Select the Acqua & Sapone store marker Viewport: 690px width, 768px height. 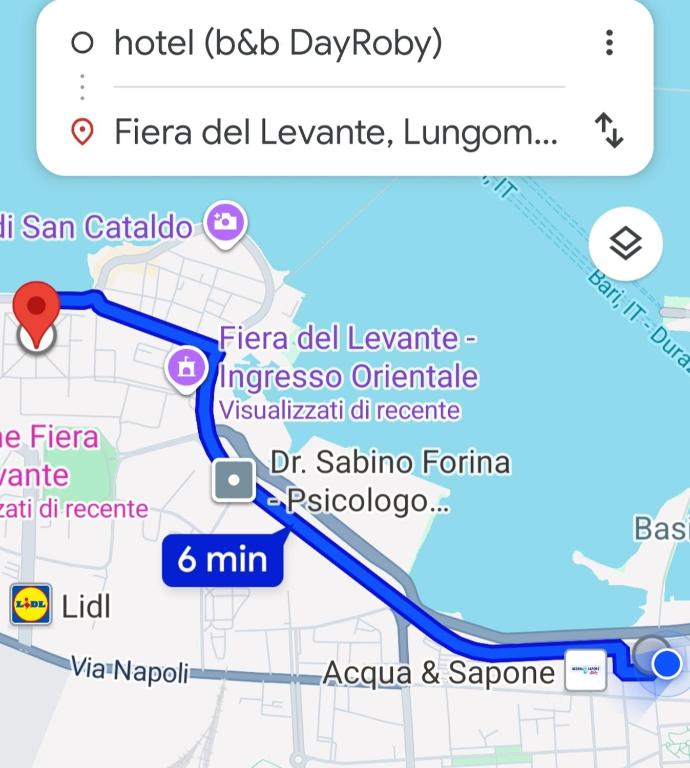585,670
